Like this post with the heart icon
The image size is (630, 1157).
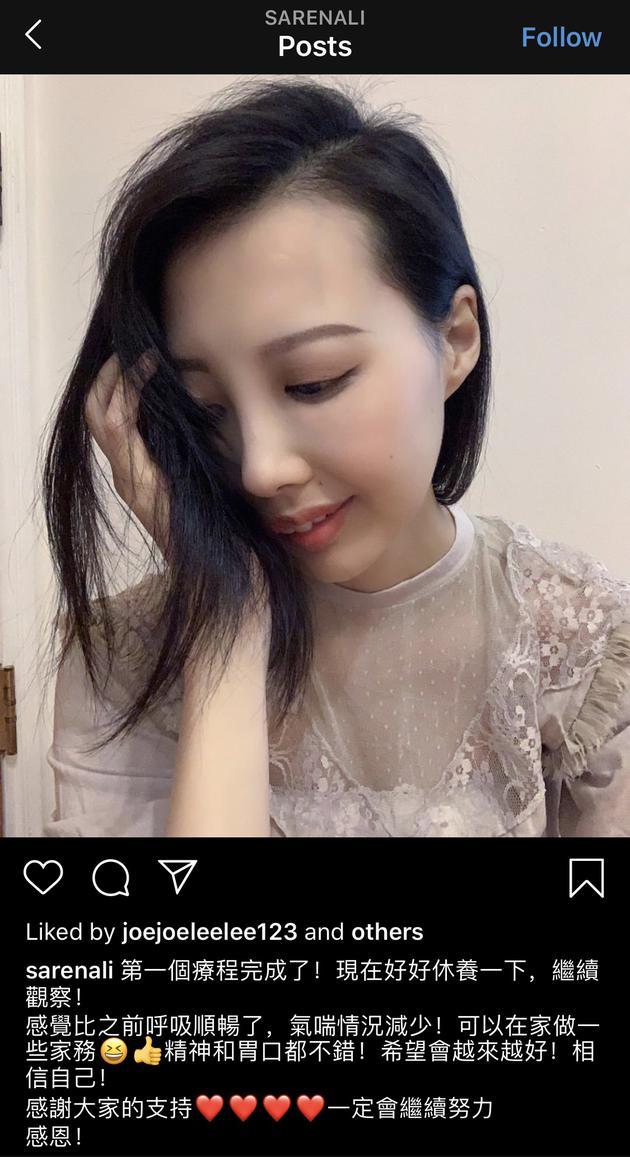43,877
